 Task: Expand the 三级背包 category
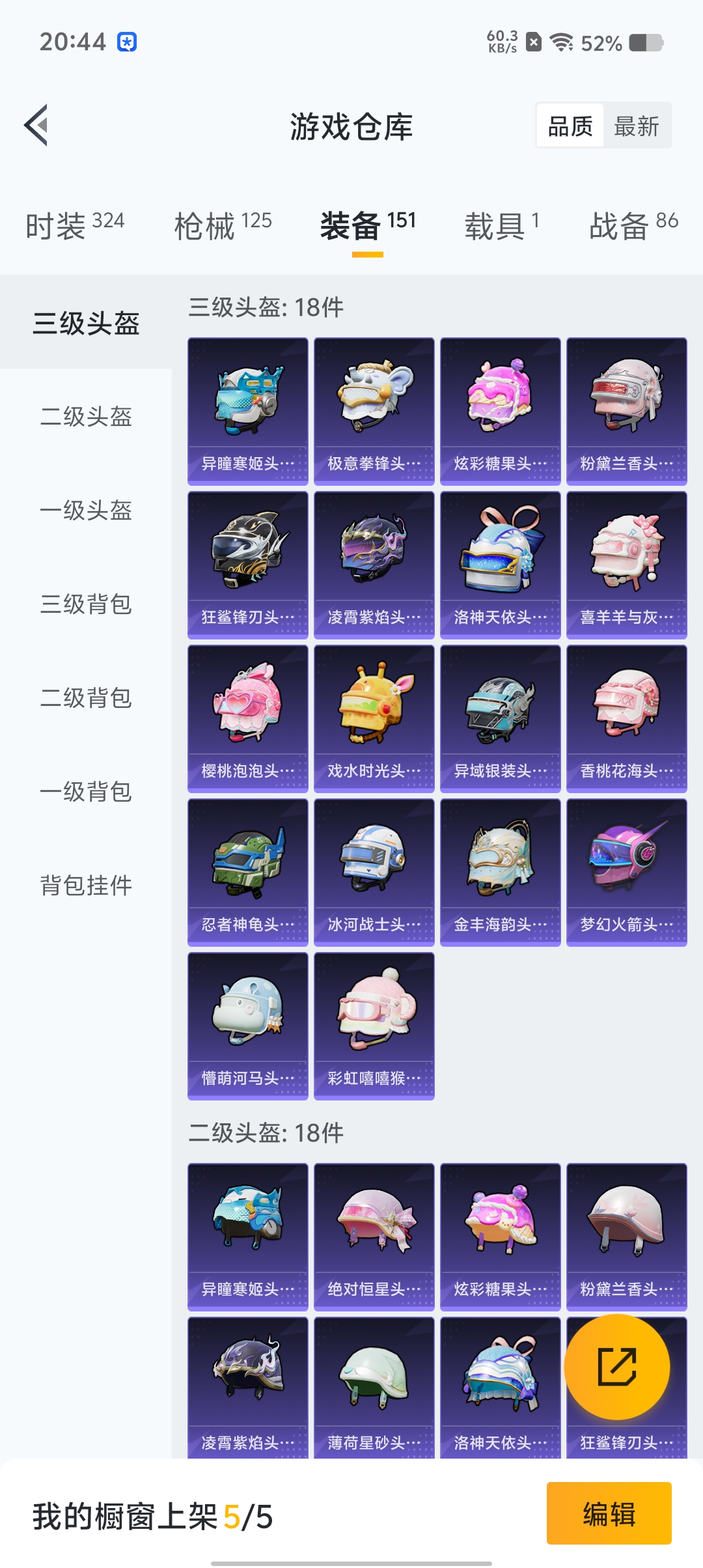(87, 605)
